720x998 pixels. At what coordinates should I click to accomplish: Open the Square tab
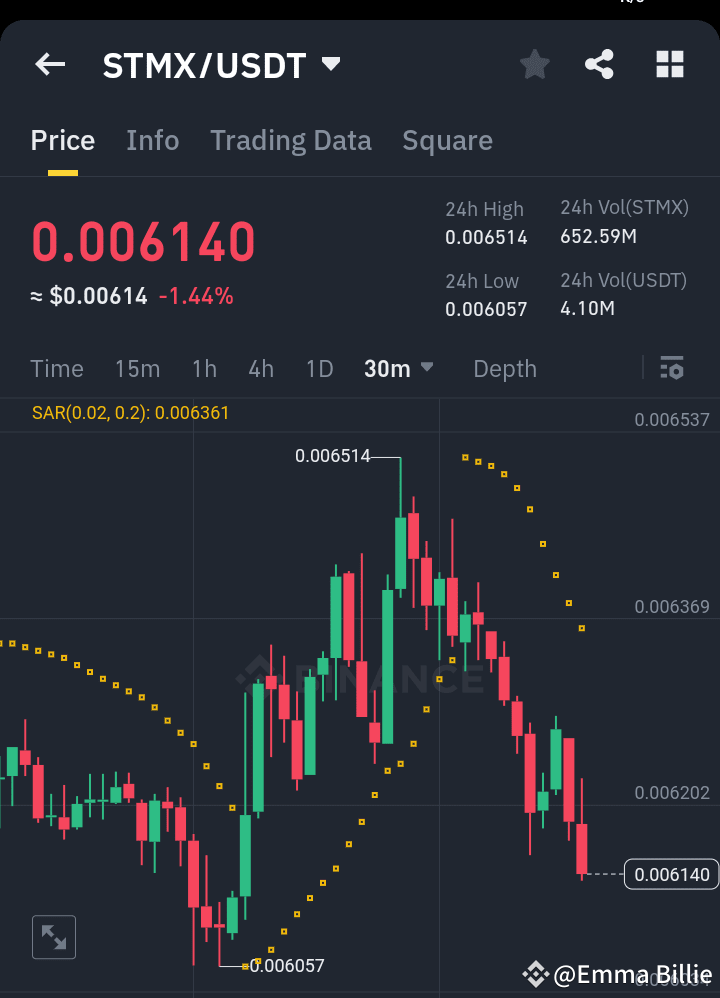pos(447,140)
